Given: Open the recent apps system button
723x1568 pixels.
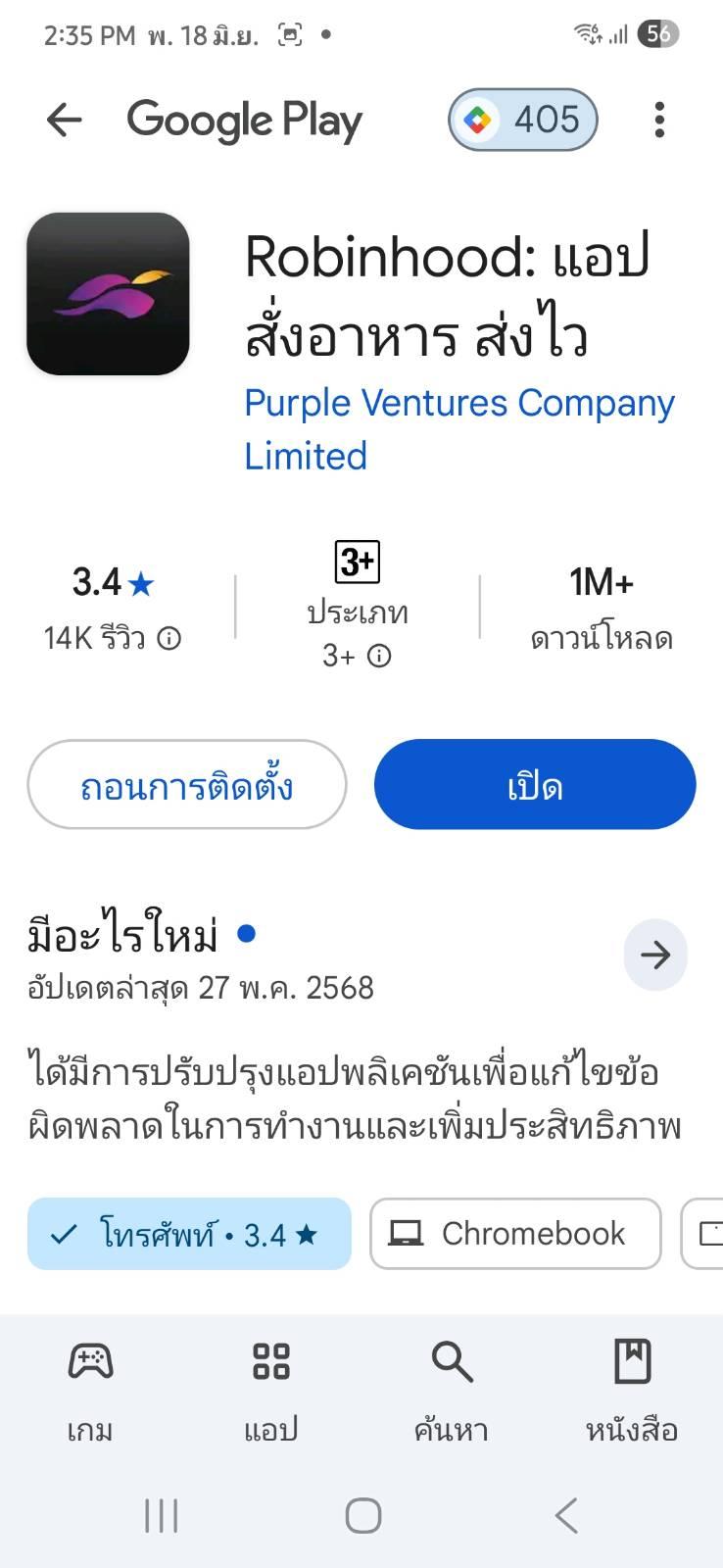Looking at the screenshot, I should pos(162,1516).
